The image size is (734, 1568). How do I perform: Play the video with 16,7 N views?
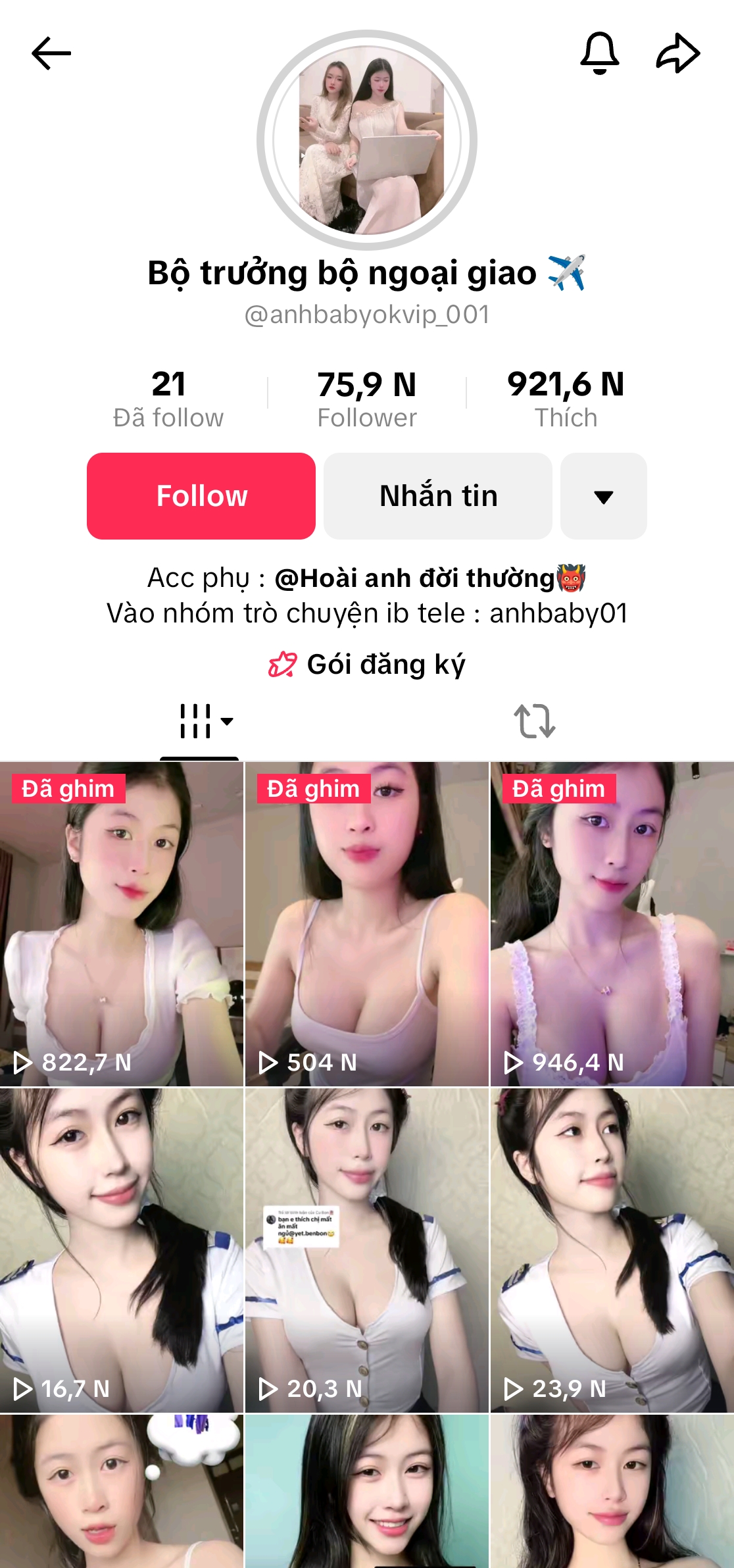(122, 1250)
